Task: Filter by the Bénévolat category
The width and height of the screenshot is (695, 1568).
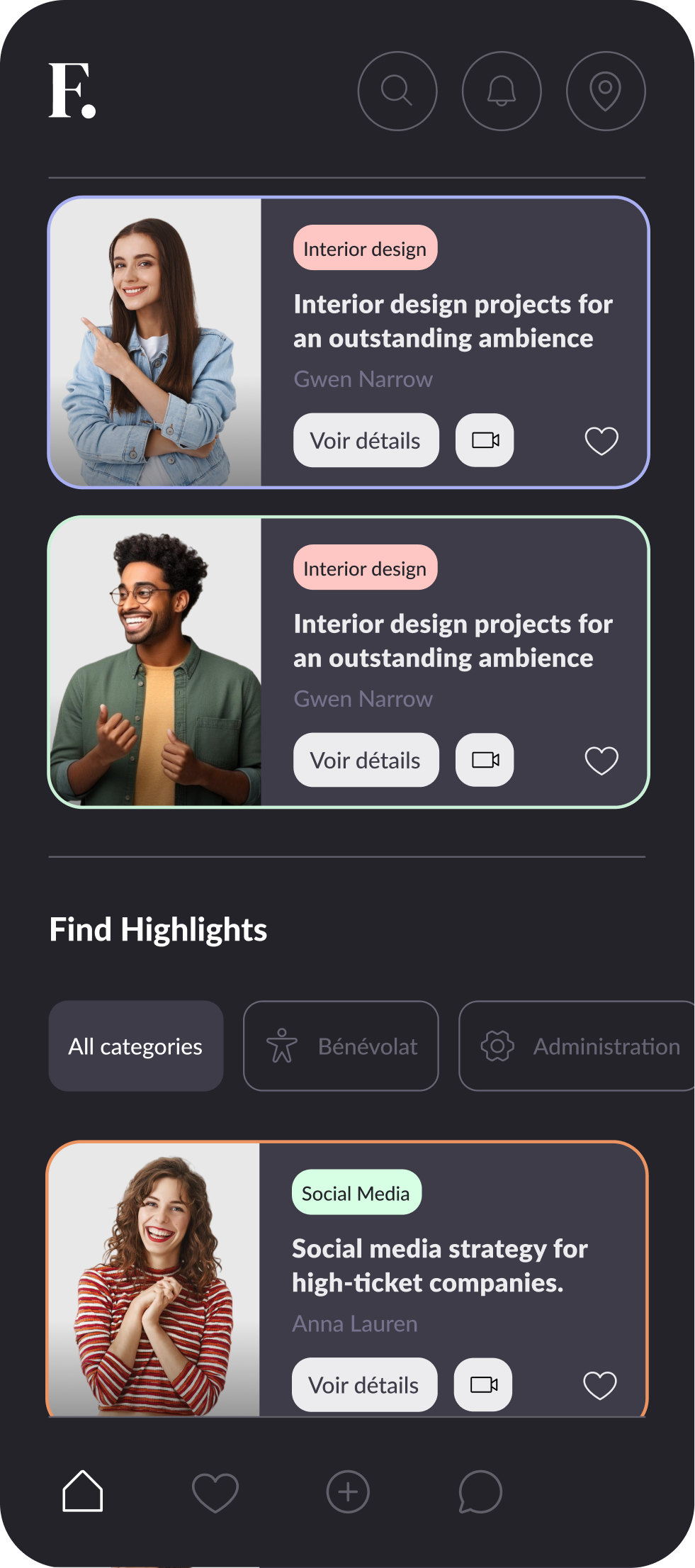Action: 341,1046
